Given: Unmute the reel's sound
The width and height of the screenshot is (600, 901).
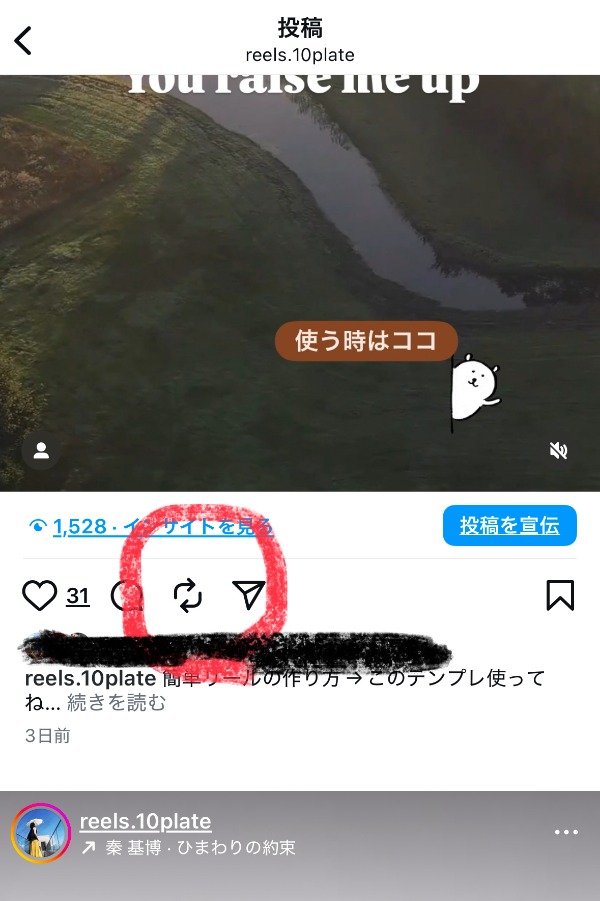Looking at the screenshot, I should [559, 451].
